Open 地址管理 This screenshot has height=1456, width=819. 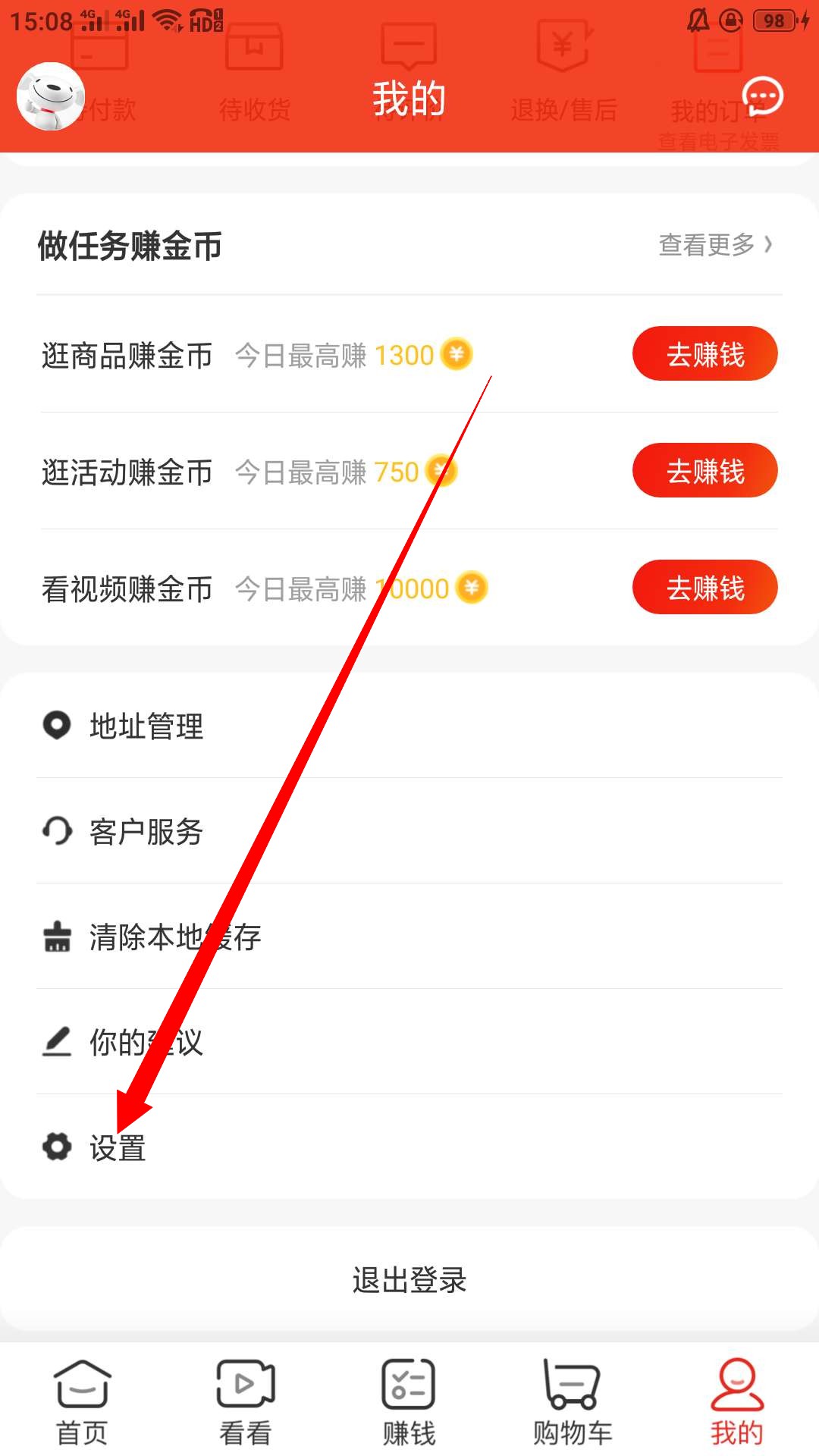click(x=146, y=726)
